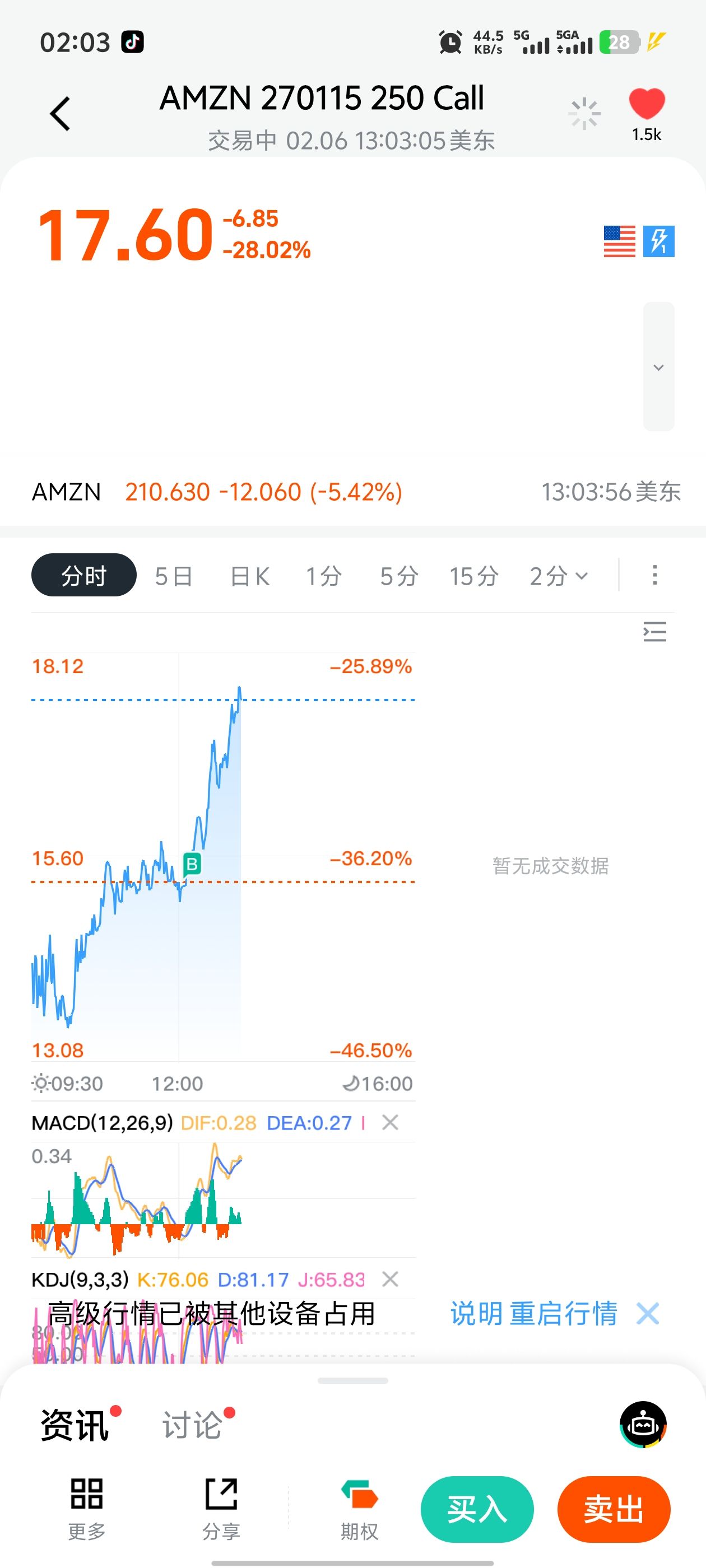Tap the 说明 link in the notice

coord(476,1314)
